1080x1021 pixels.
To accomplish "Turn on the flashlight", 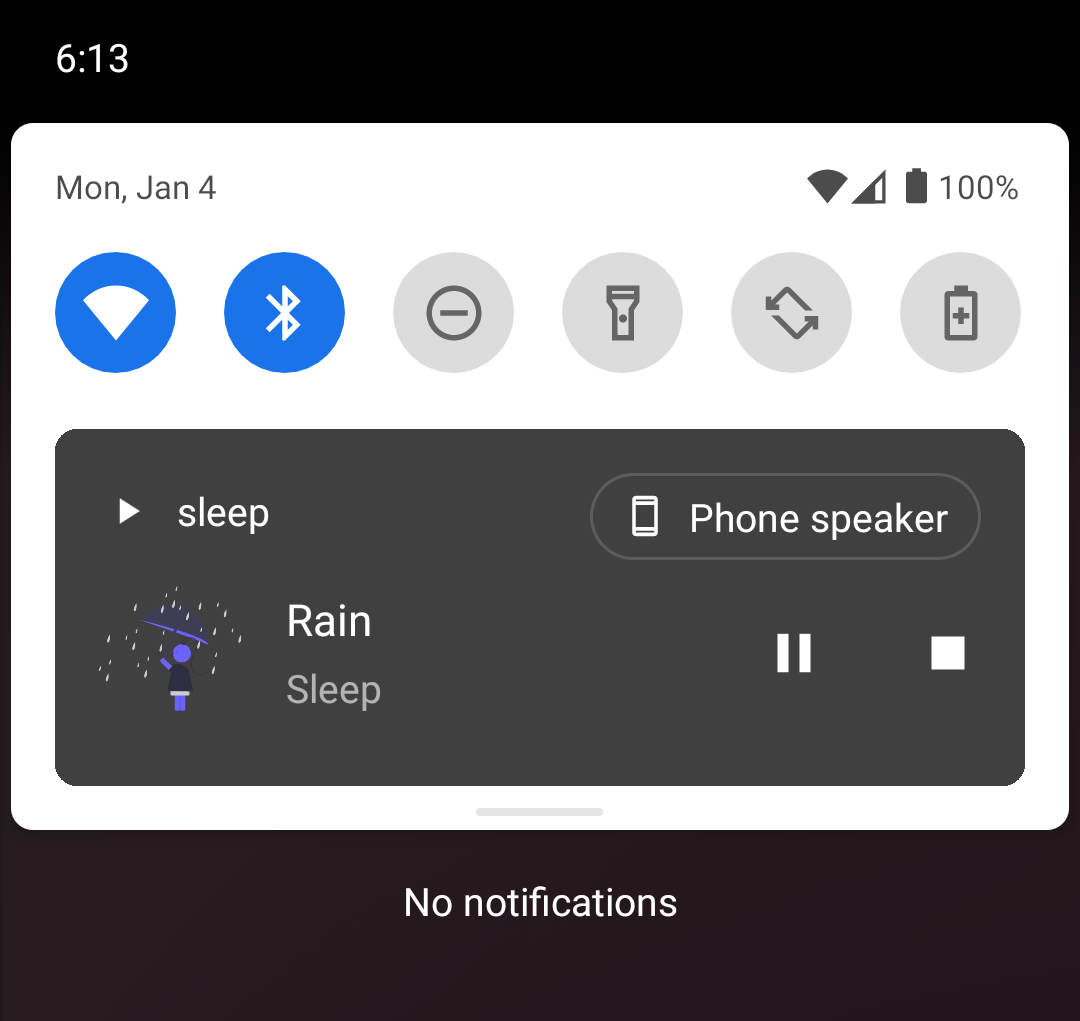I will pos(623,313).
